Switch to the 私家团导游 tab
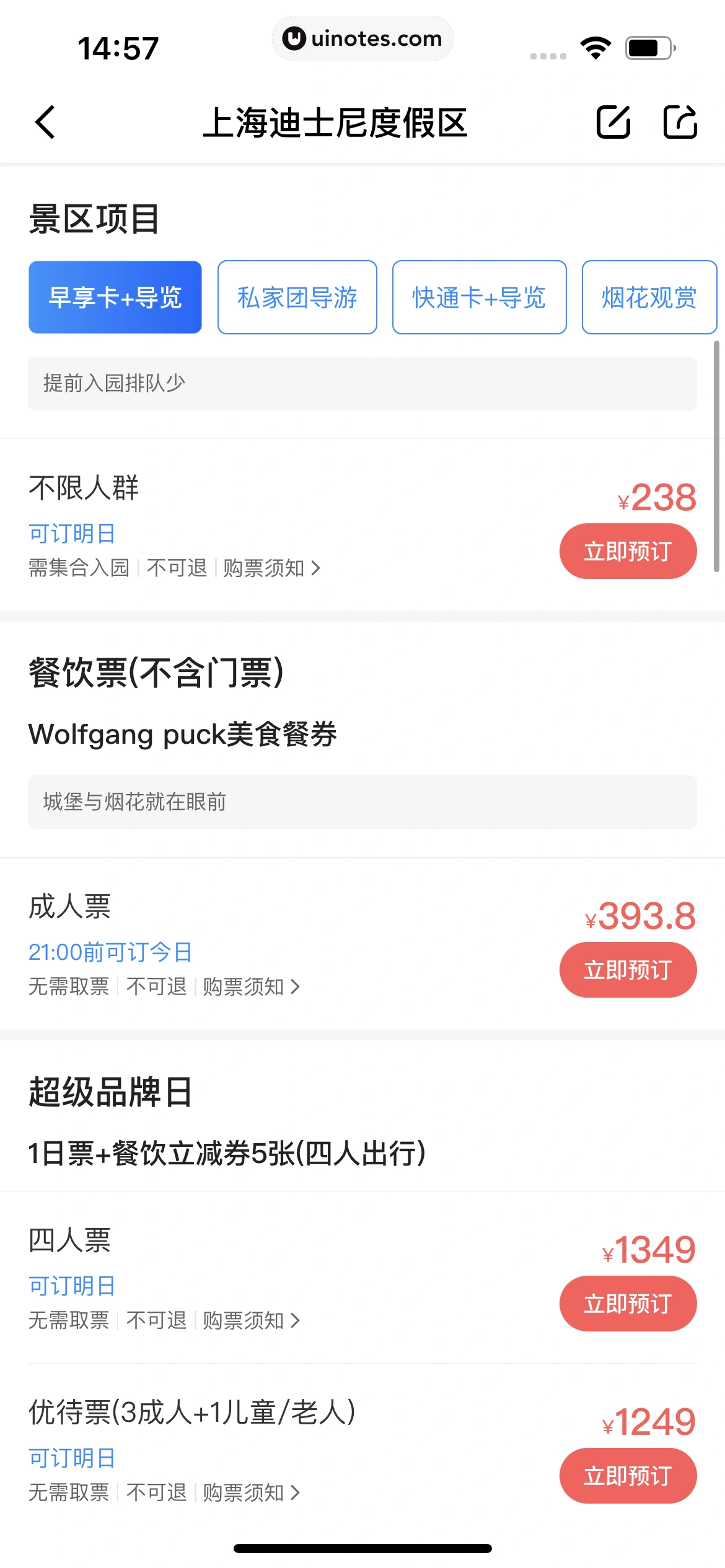The image size is (725, 1568). point(297,297)
